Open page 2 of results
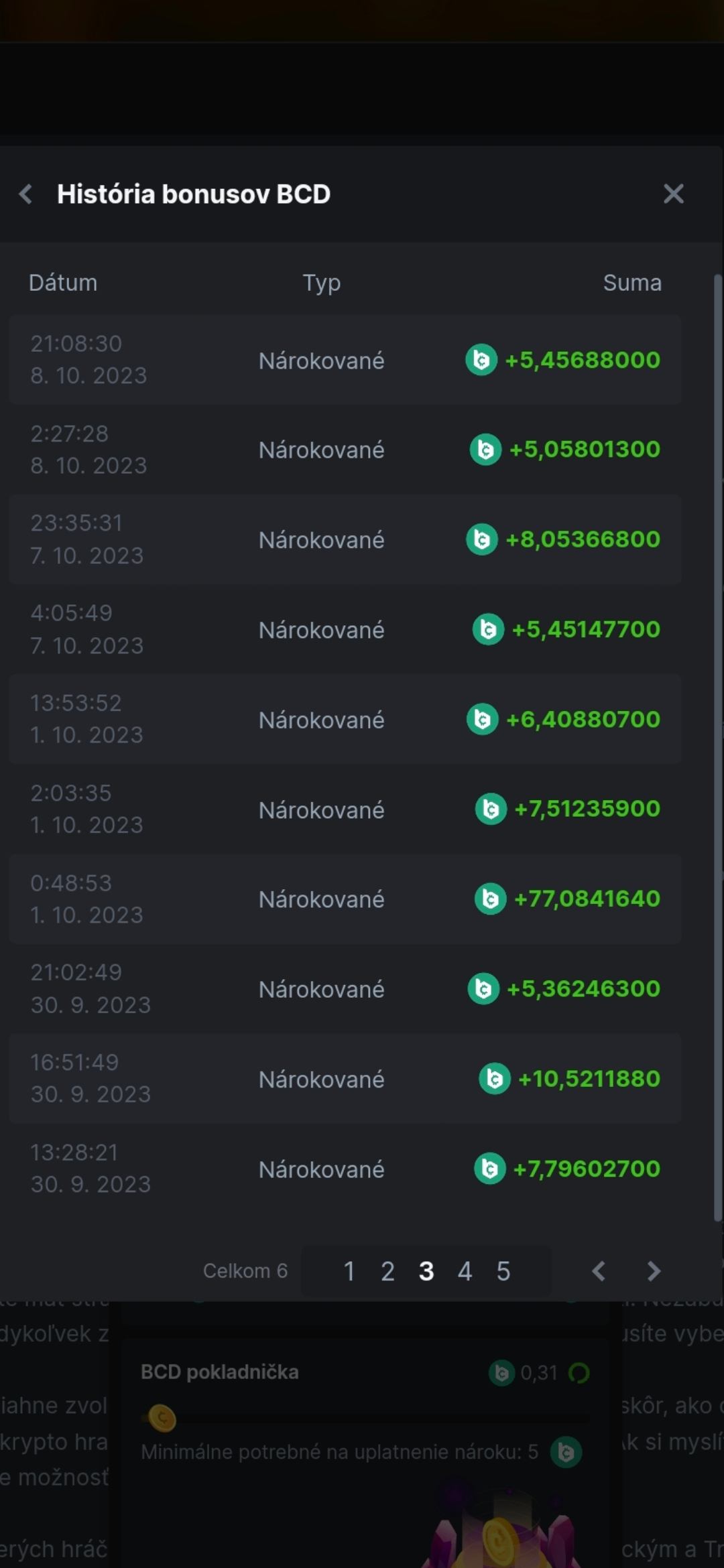 (387, 1271)
